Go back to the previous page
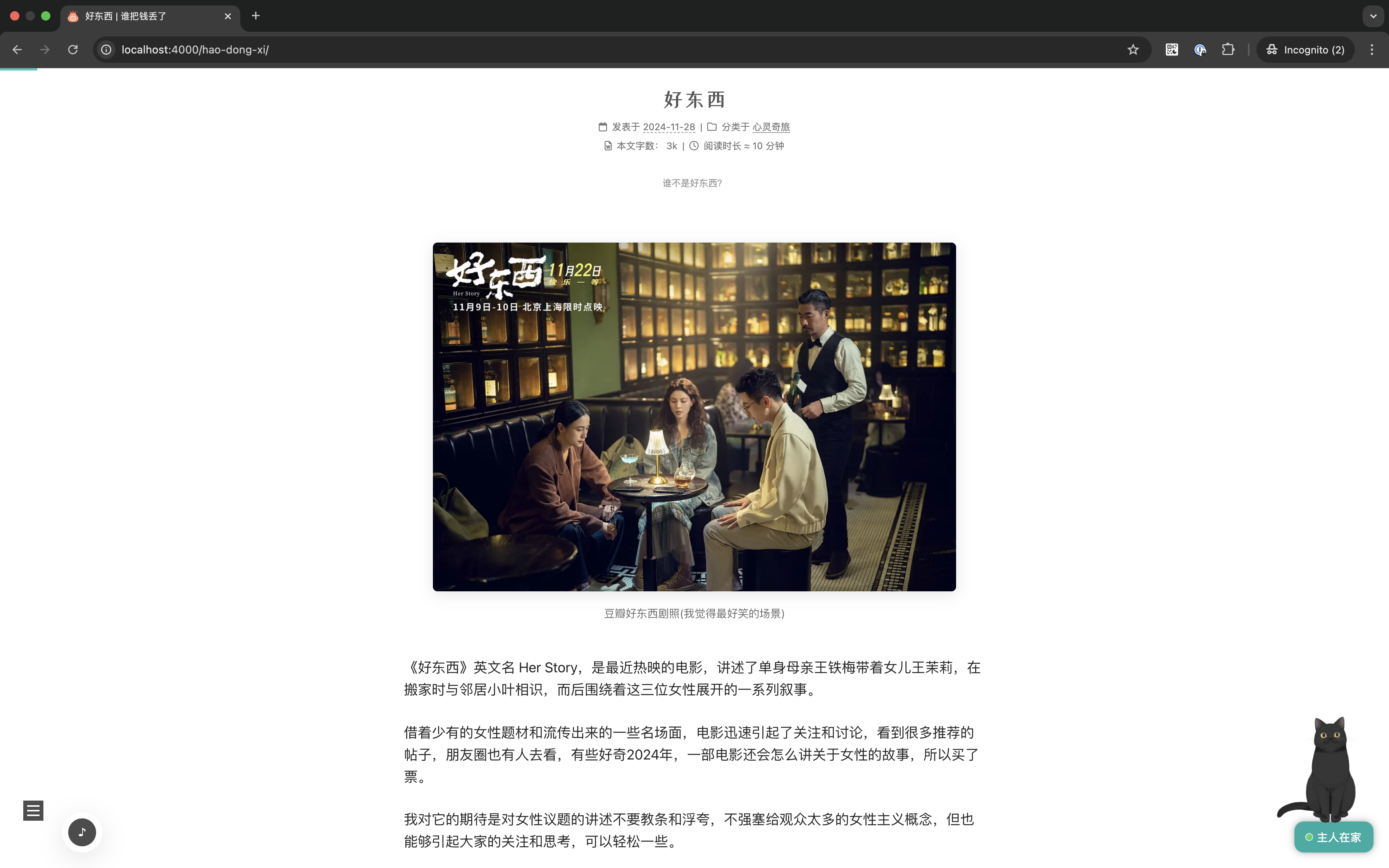 tap(17, 50)
